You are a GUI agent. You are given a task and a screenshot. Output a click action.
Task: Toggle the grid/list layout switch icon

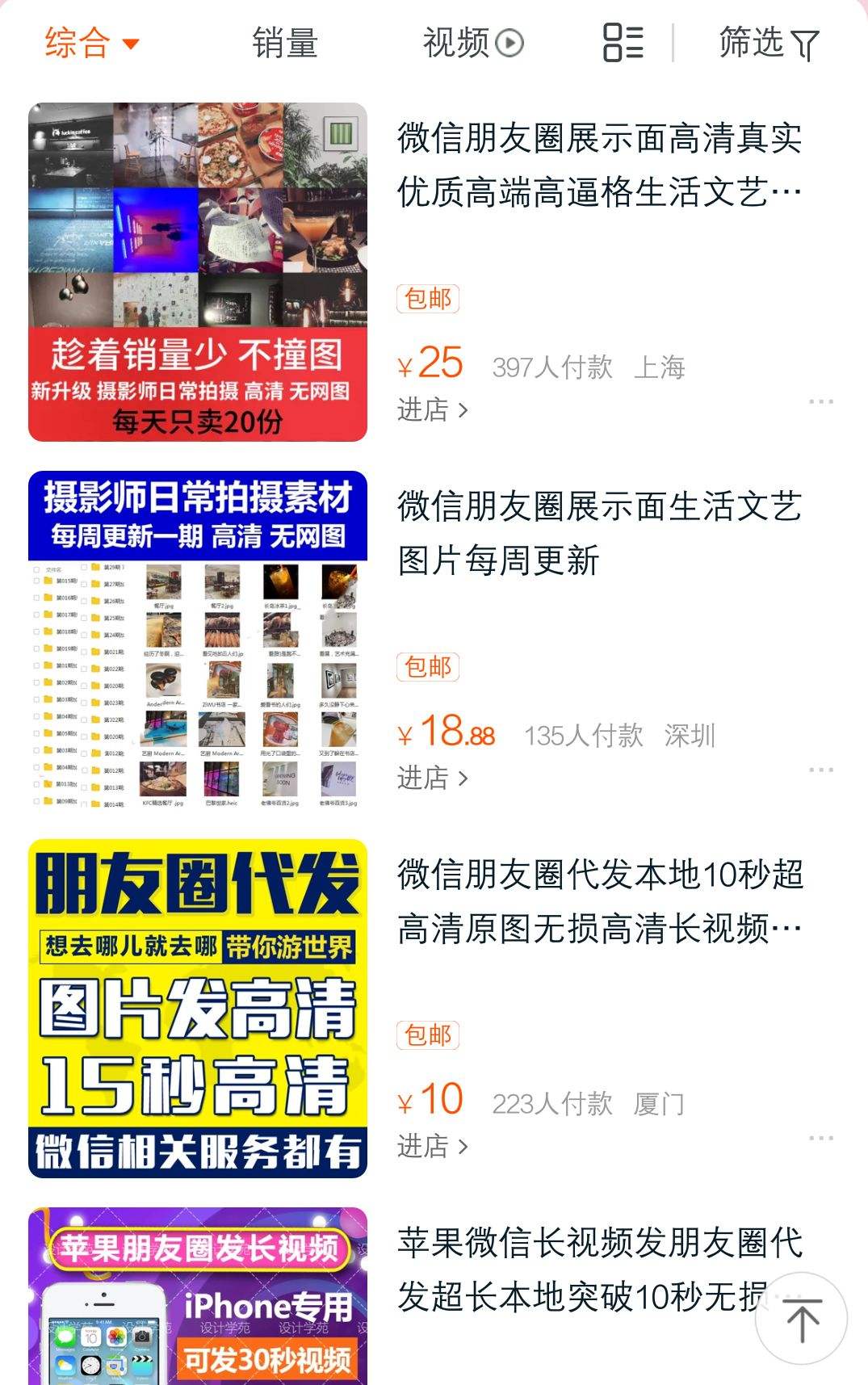tap(622, 44)
